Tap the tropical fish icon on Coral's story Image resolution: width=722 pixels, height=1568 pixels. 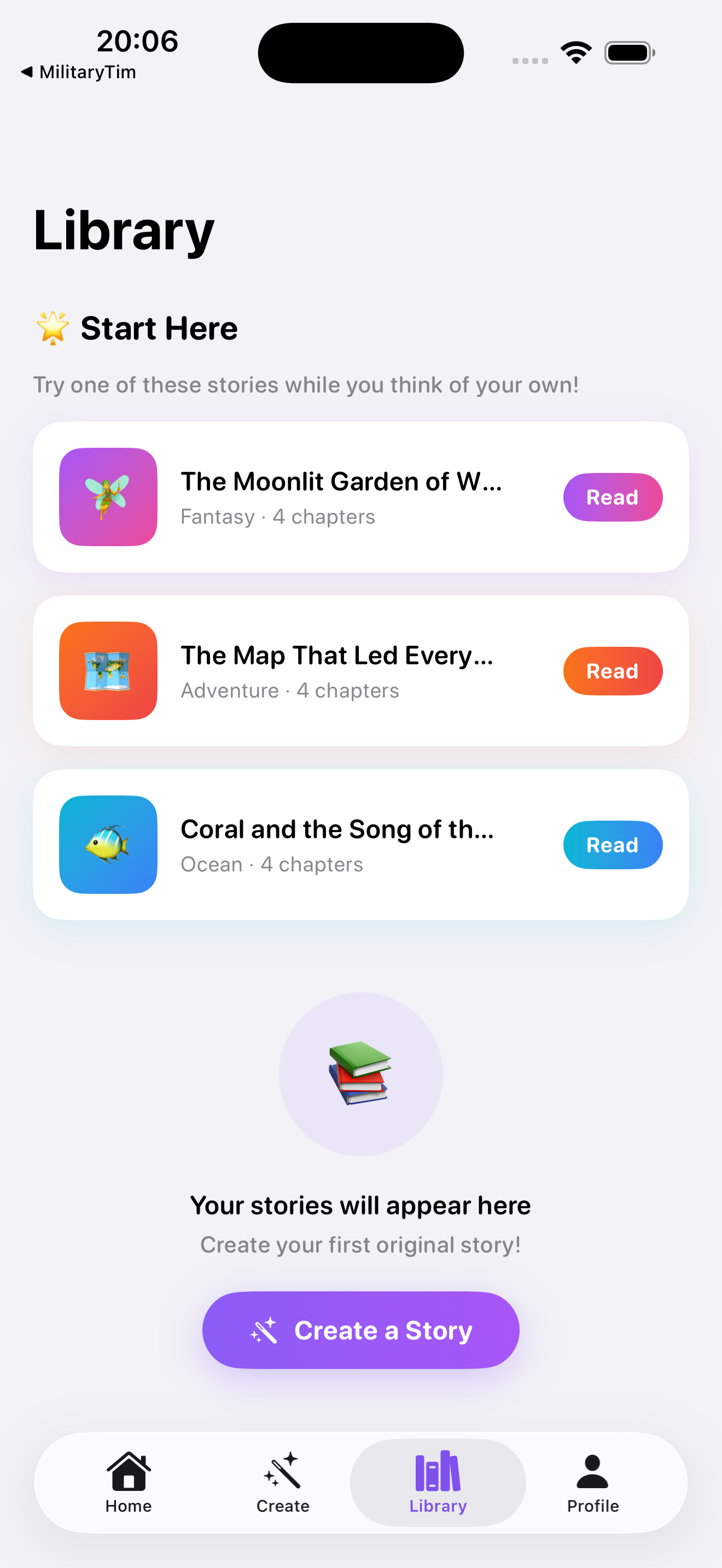108,845
